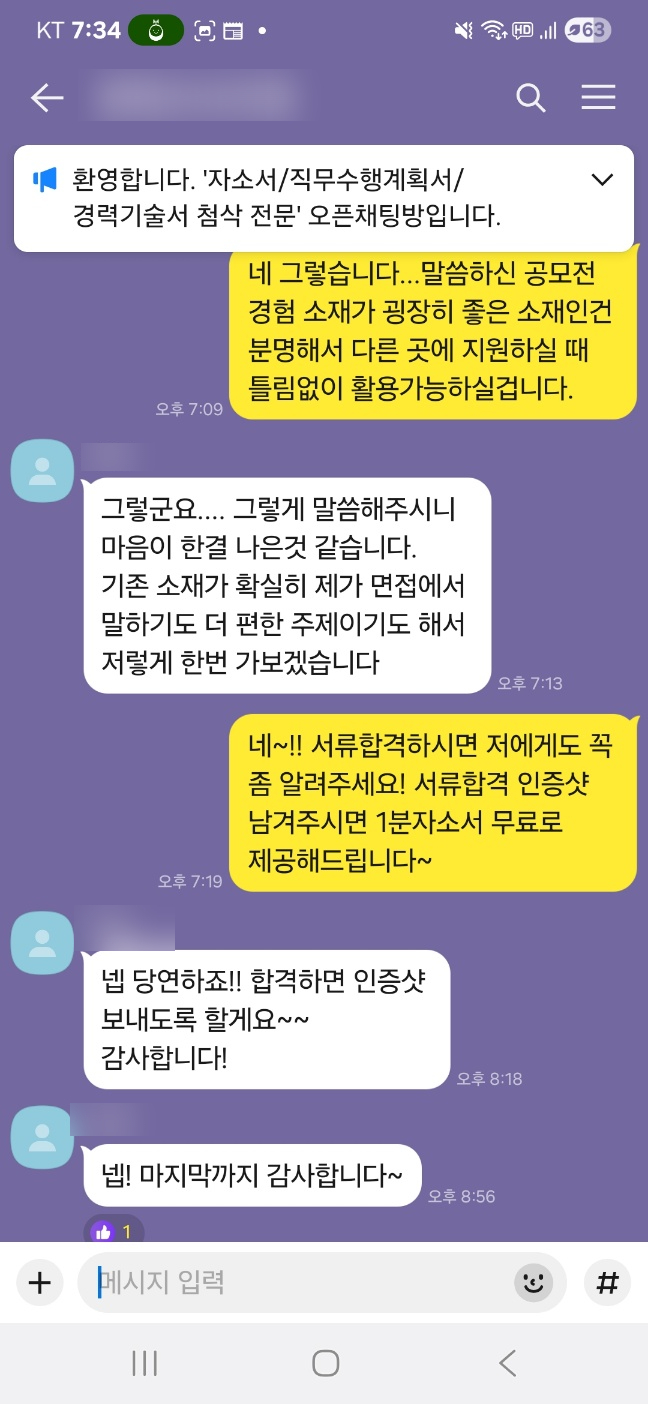Open the recent apps view
648x1404 pixels.
[x=146, y=1363]
